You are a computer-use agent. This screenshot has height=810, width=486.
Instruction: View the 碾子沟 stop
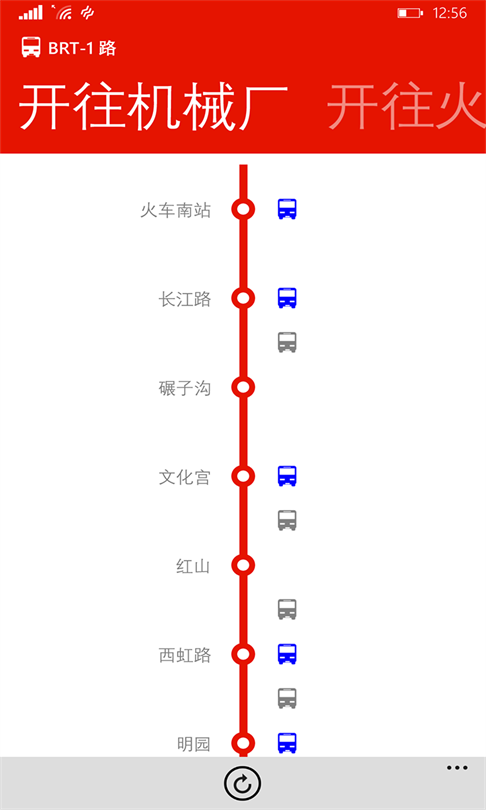[185, 388]
